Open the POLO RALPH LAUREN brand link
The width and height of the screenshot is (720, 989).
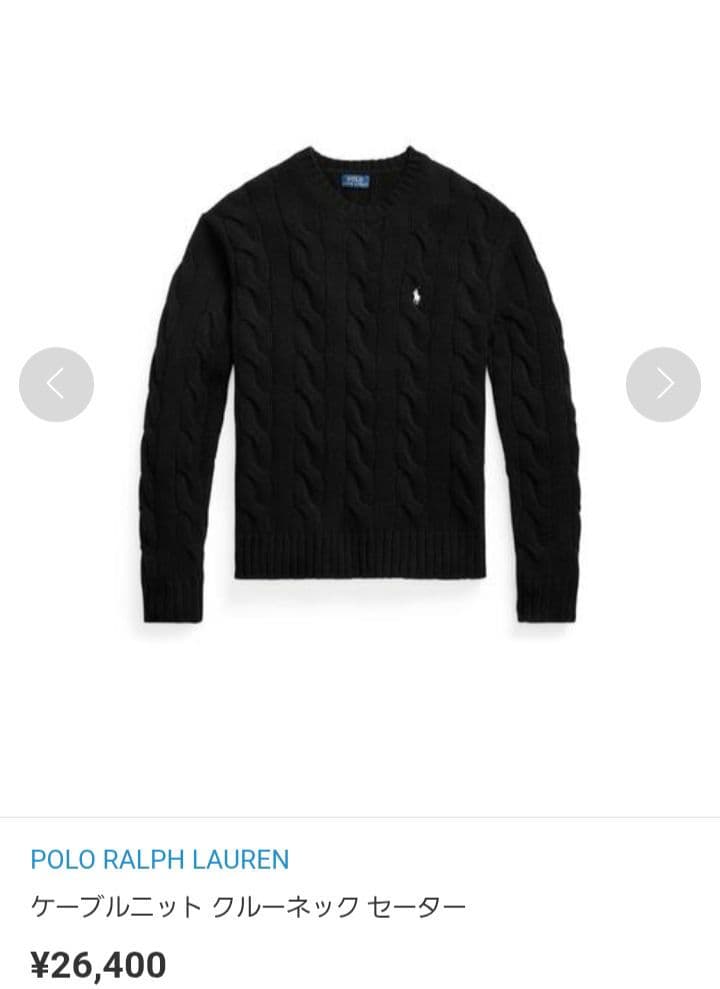(x=159, y=859)
